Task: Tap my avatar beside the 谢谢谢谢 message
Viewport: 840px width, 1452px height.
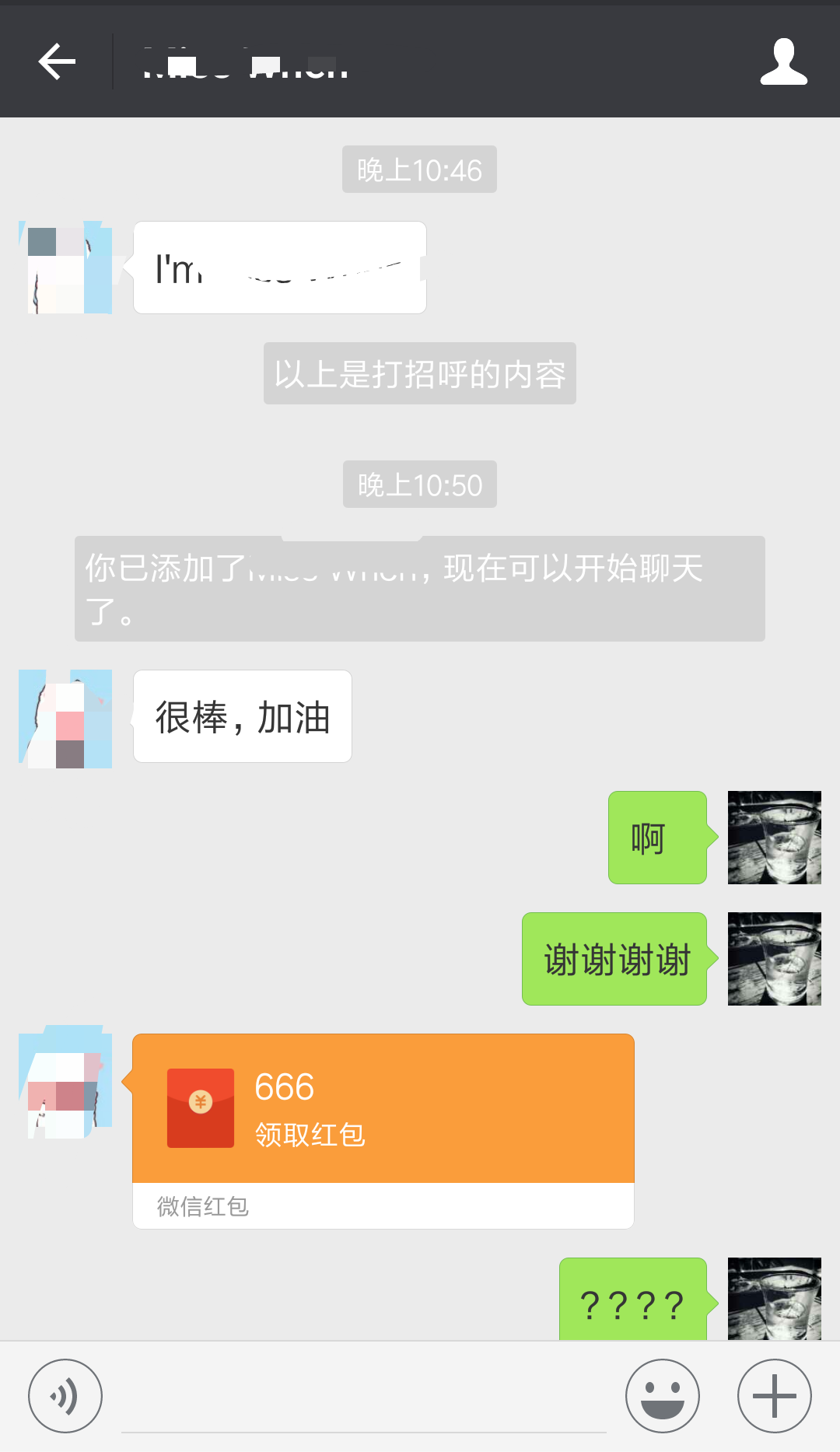Action: pyautogui.click(x=774, y=959)
